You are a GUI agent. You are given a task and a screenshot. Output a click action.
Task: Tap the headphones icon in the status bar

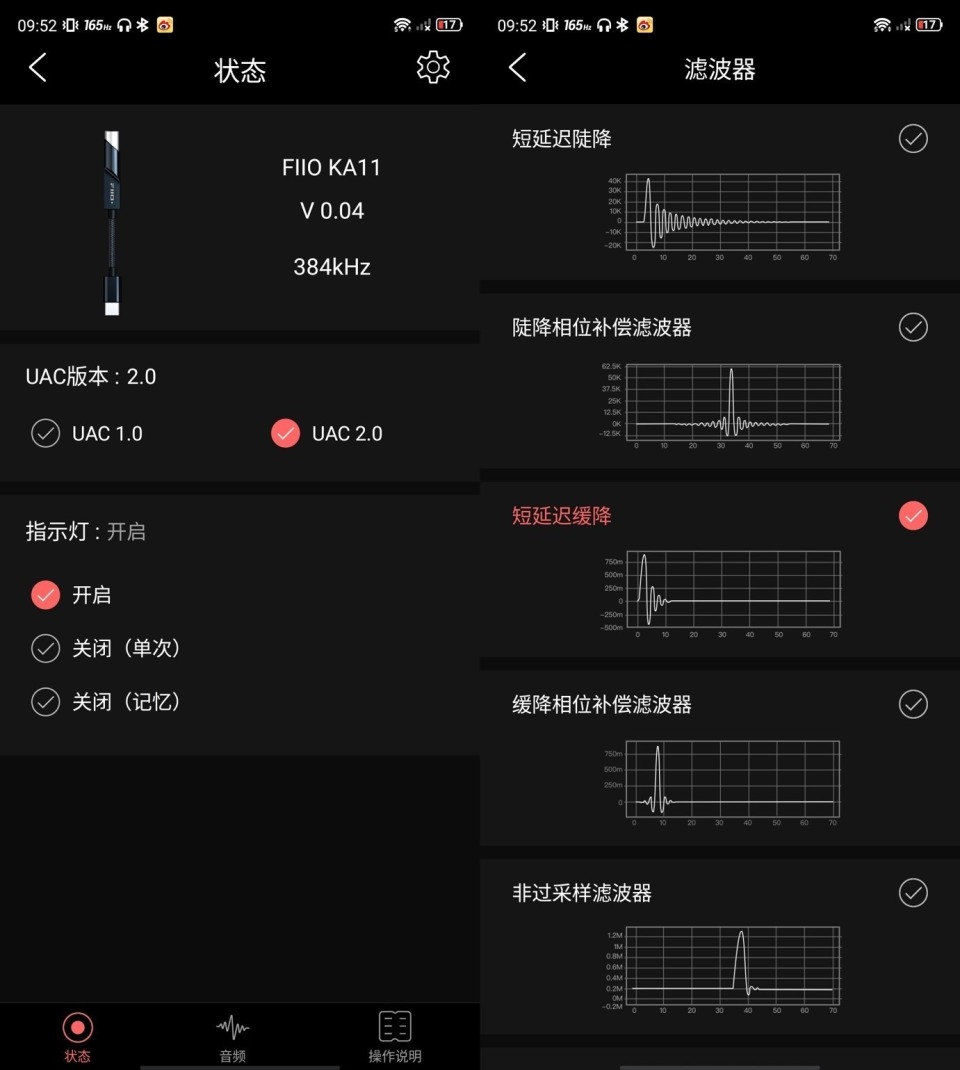(x=122, y=24)
